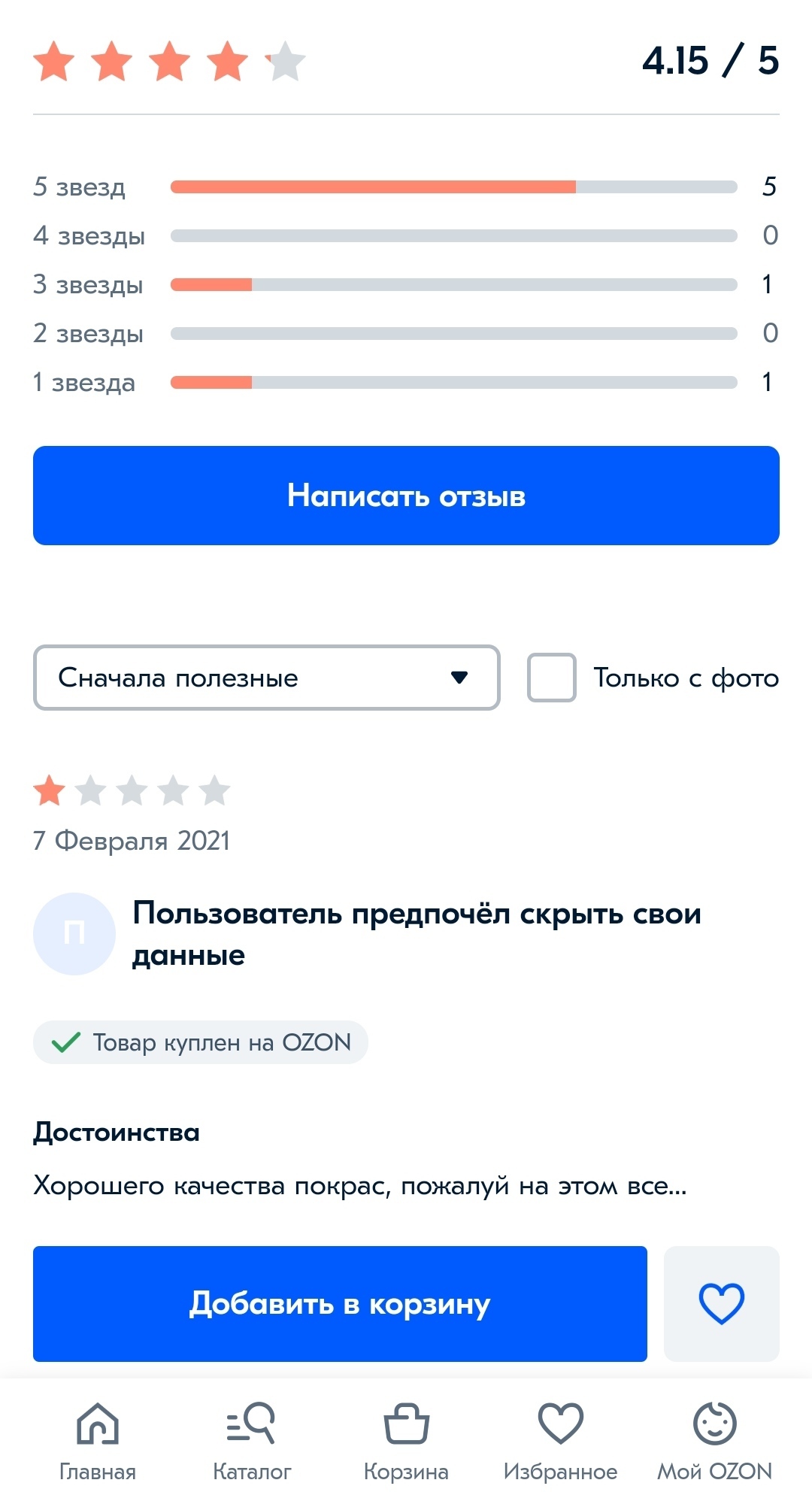
Task: Switch to the Каталог tab
Action: [x=252, y=1441]
